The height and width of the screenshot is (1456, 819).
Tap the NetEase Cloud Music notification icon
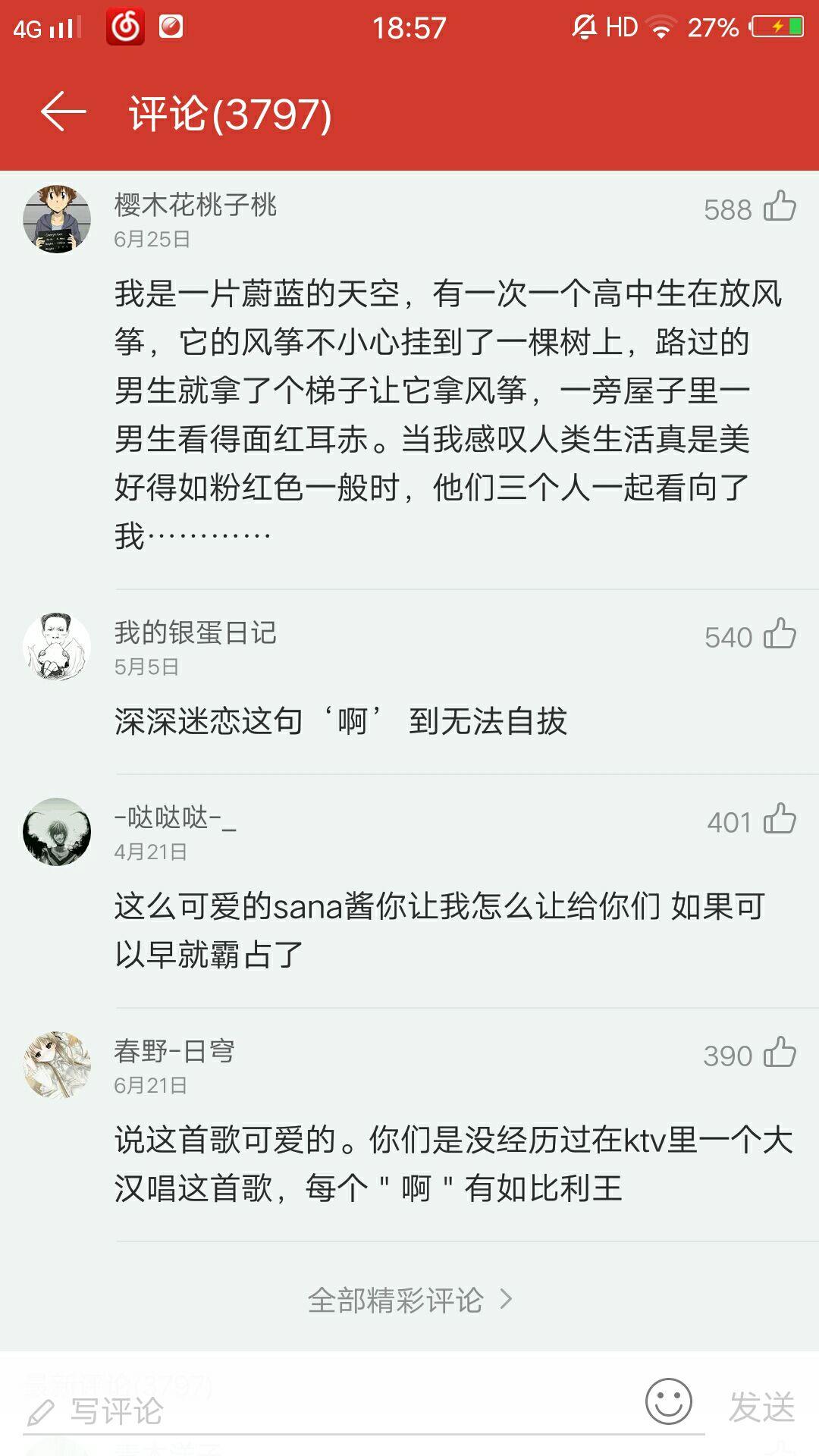coord(126,23)
